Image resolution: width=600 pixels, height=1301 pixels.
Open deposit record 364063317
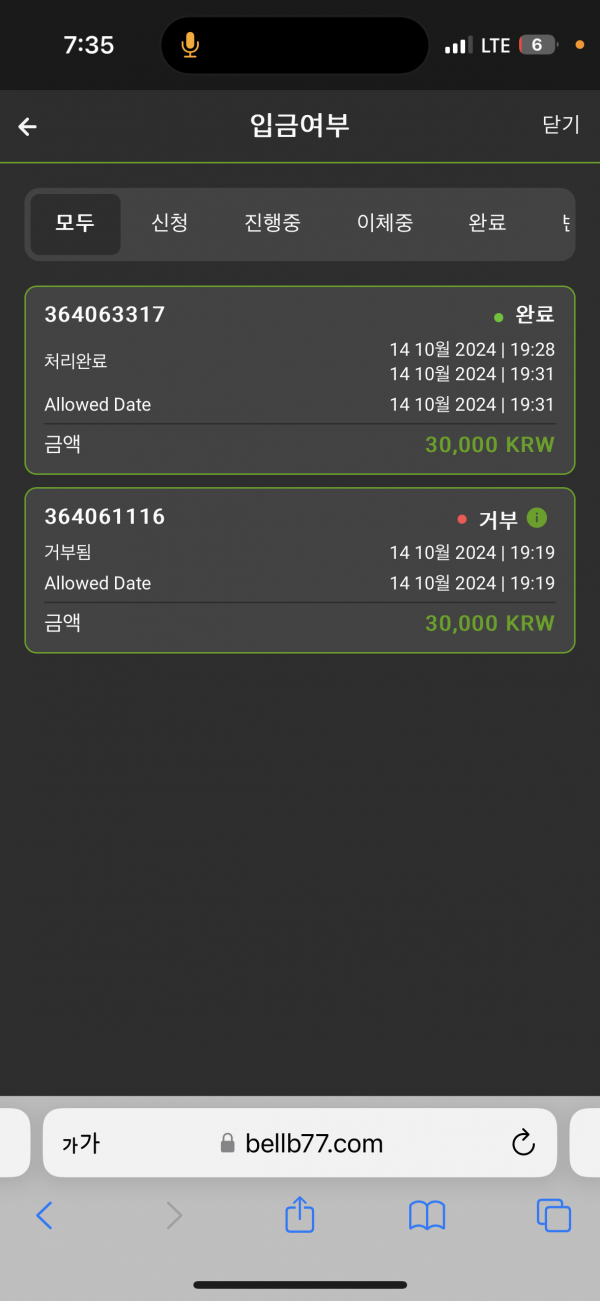300,380
